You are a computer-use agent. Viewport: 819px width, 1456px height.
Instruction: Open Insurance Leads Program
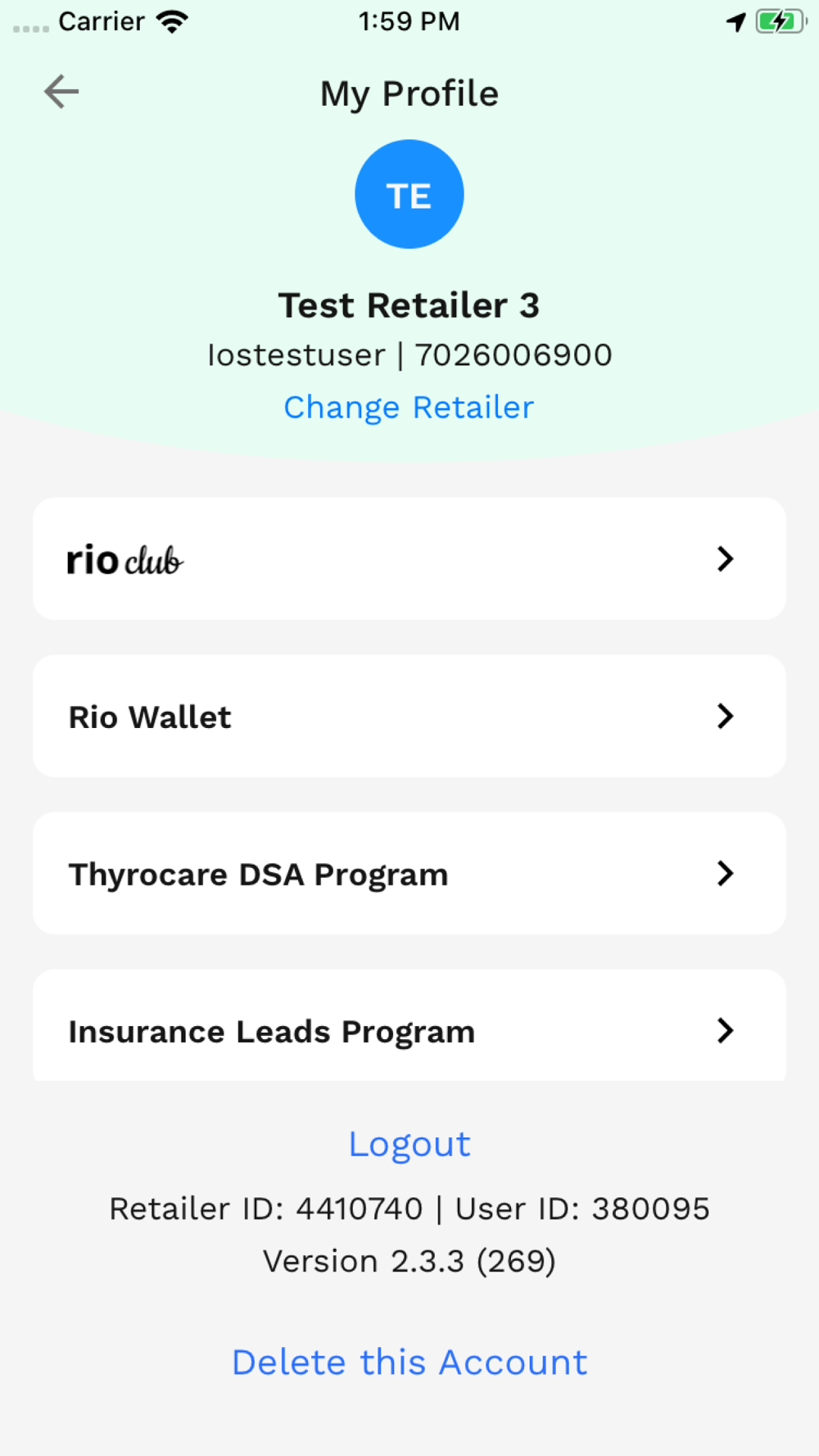coord(409,1027)
